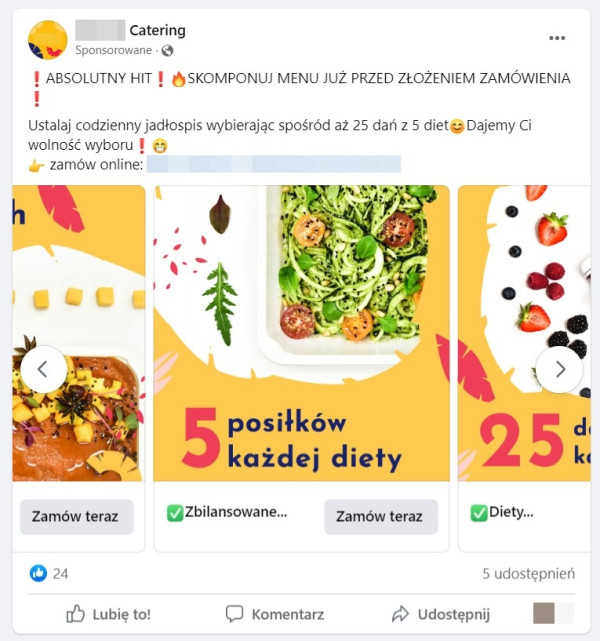
Task: Tap Zamów teraz under the mango dish card
Action: pos(76,517)
